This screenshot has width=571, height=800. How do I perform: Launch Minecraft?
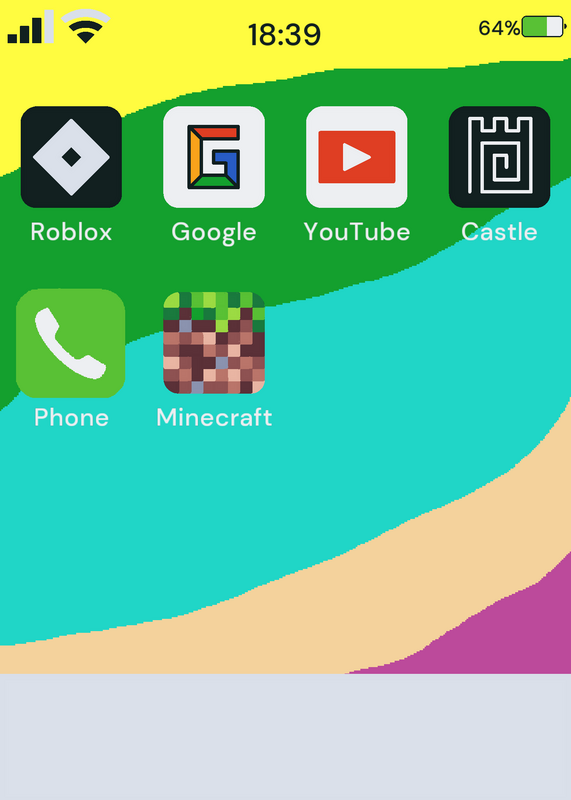214,343
